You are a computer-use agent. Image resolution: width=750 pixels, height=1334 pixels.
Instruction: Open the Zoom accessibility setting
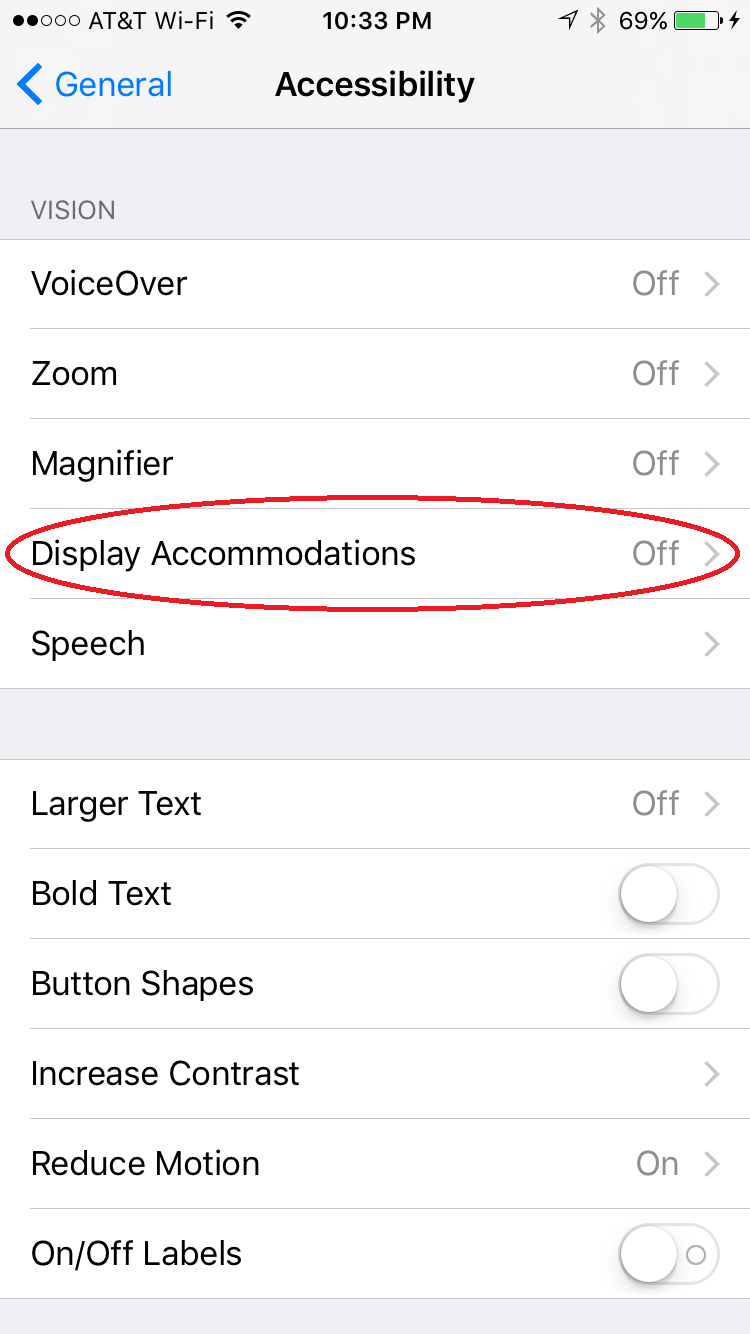coord(375,374)
